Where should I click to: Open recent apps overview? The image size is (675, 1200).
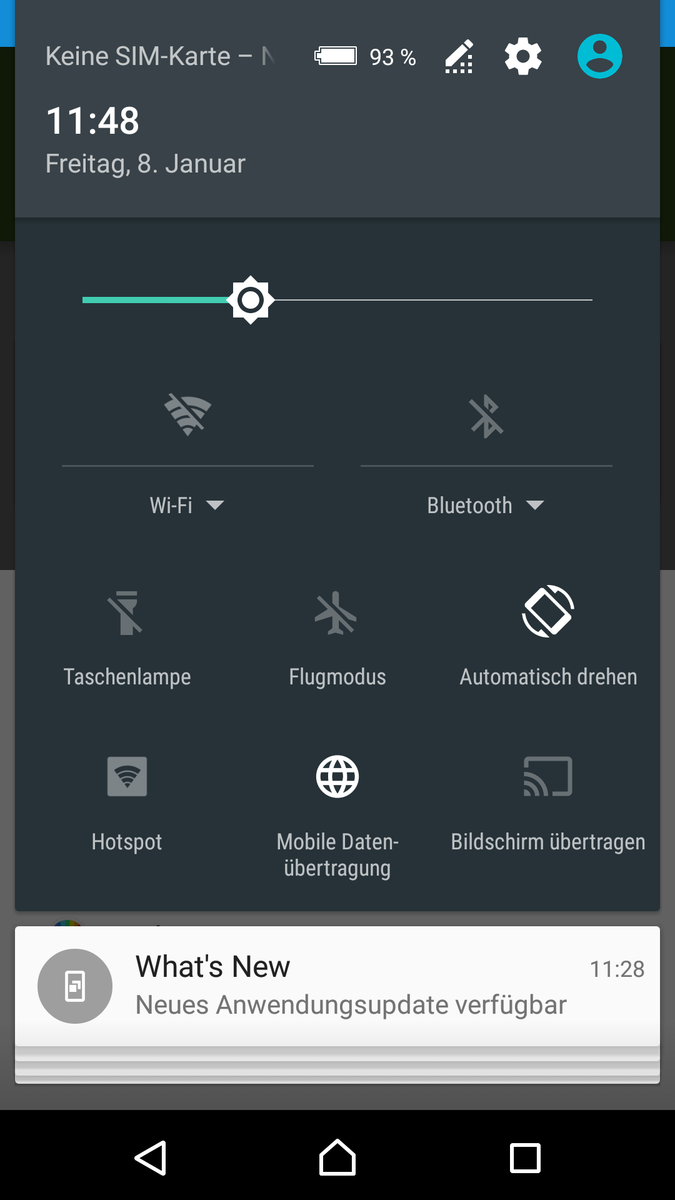(x=525, y=1158)
